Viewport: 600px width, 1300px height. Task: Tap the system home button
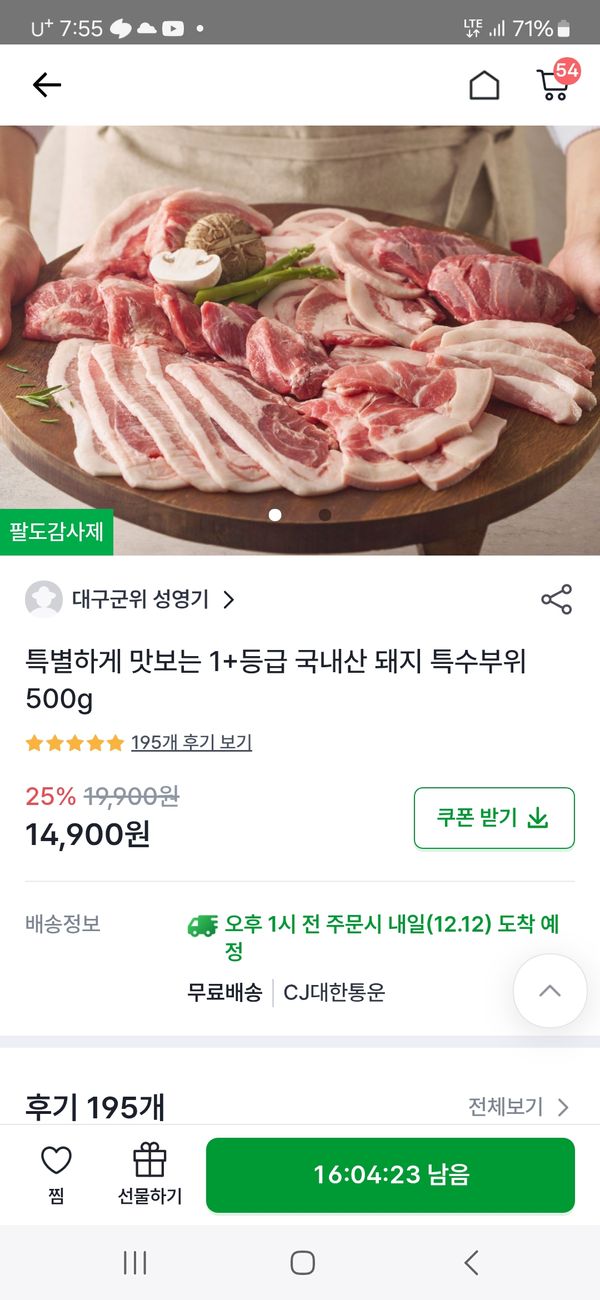point(302,1263)
